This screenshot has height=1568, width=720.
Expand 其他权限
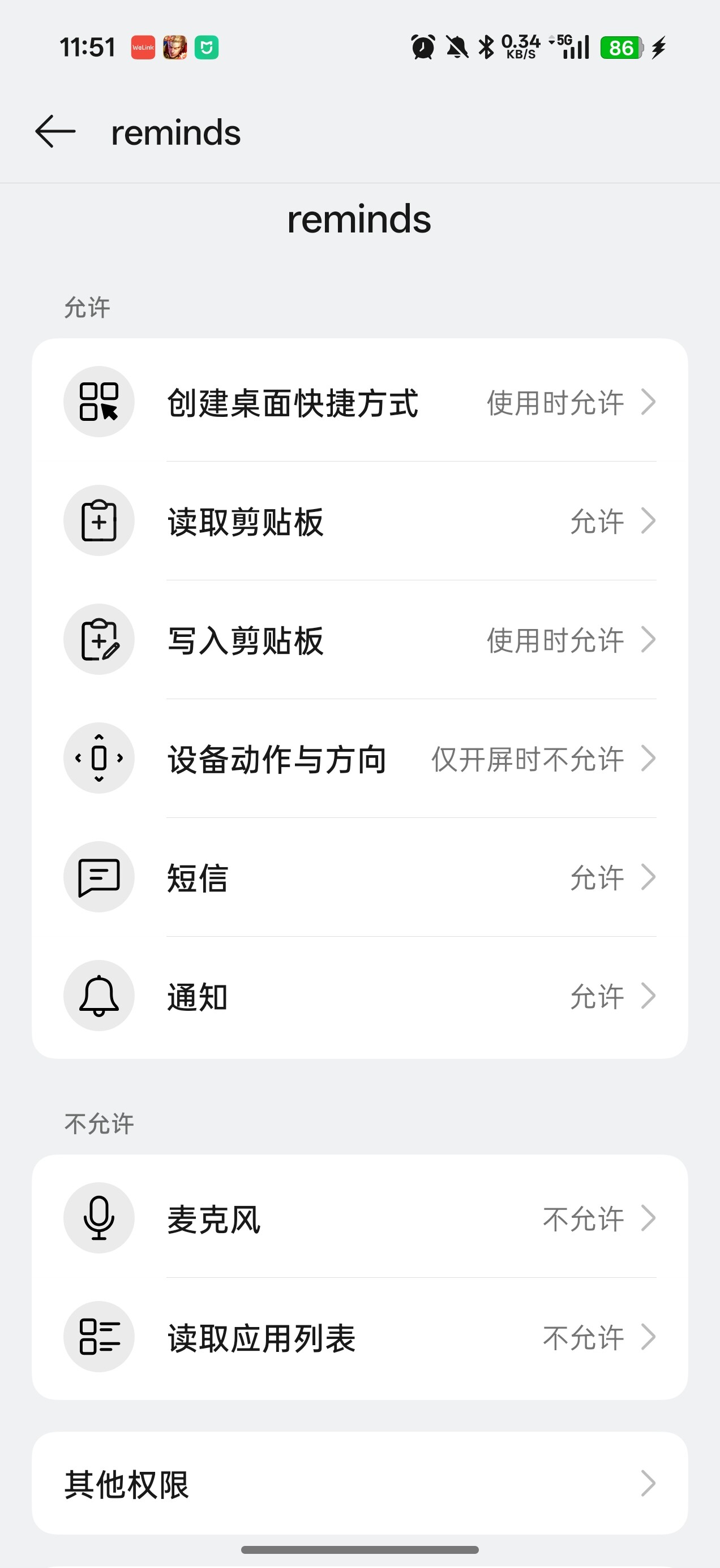pyautogui.click(x=359, y=1484)
